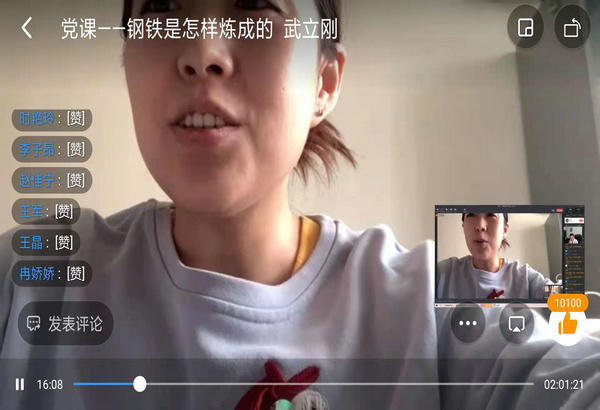Go back from the video player
This screenshot has height=410, width=600.
tap(27, 28)
